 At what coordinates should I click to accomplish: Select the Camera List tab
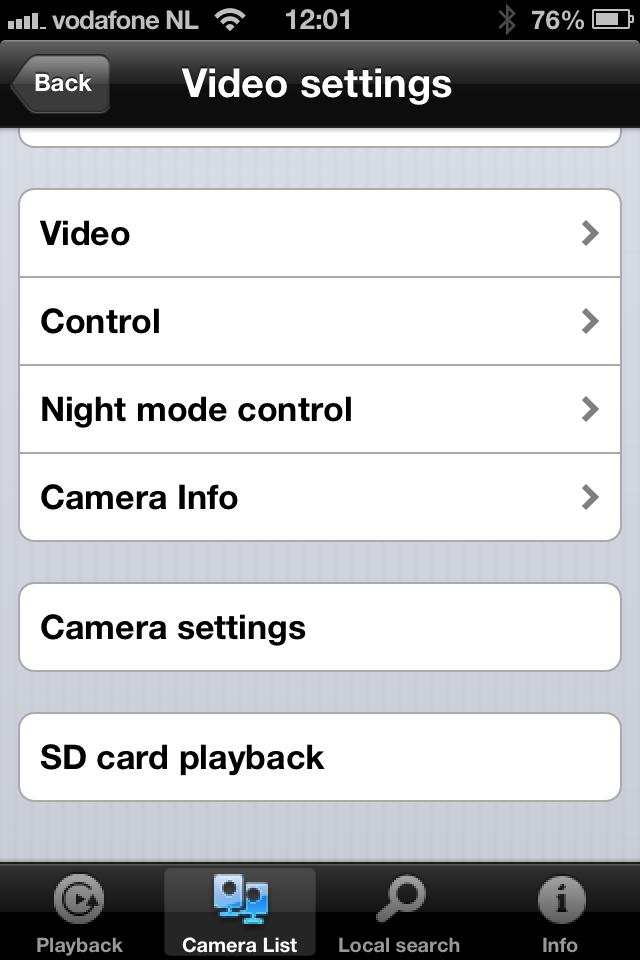pos(240,913)
